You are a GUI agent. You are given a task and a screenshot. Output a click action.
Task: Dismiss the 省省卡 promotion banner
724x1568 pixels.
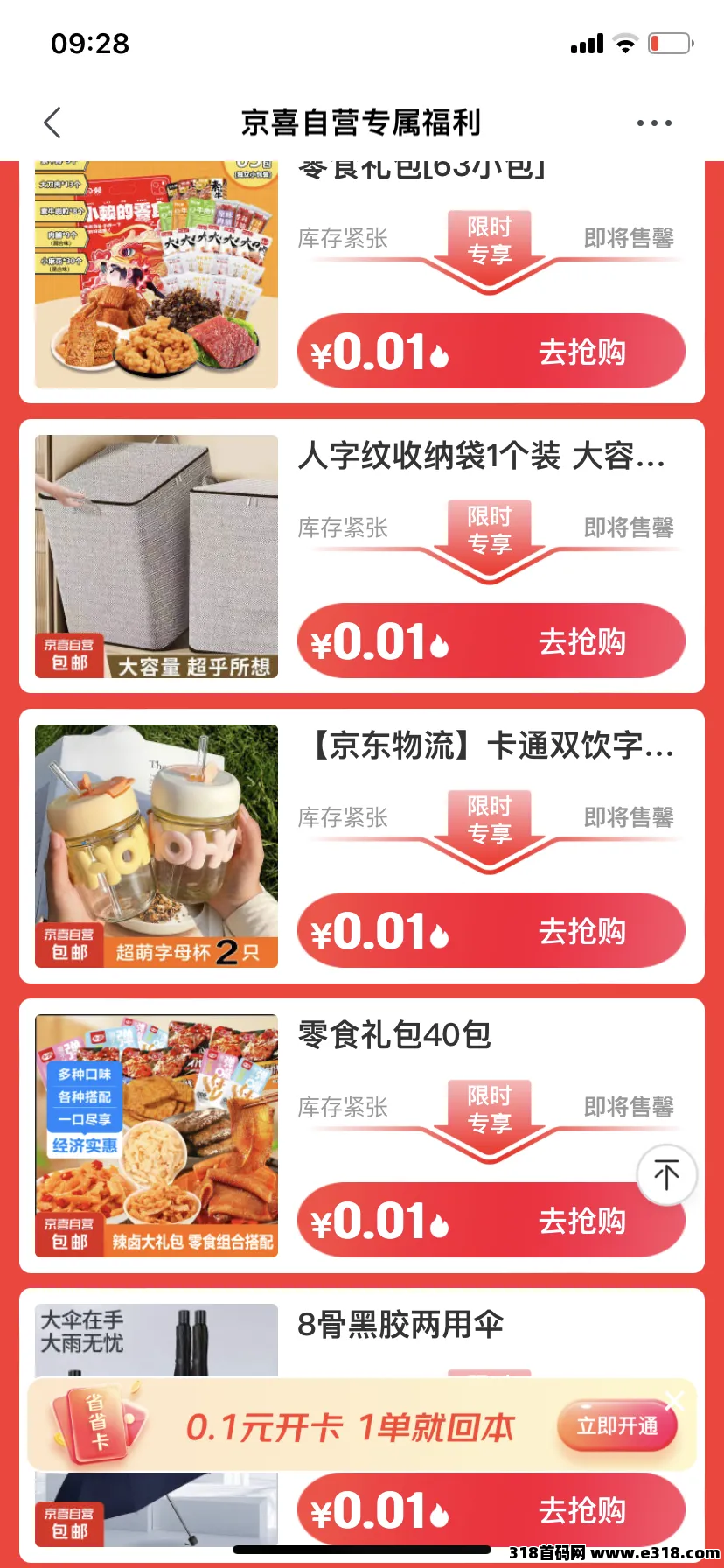674,1402
